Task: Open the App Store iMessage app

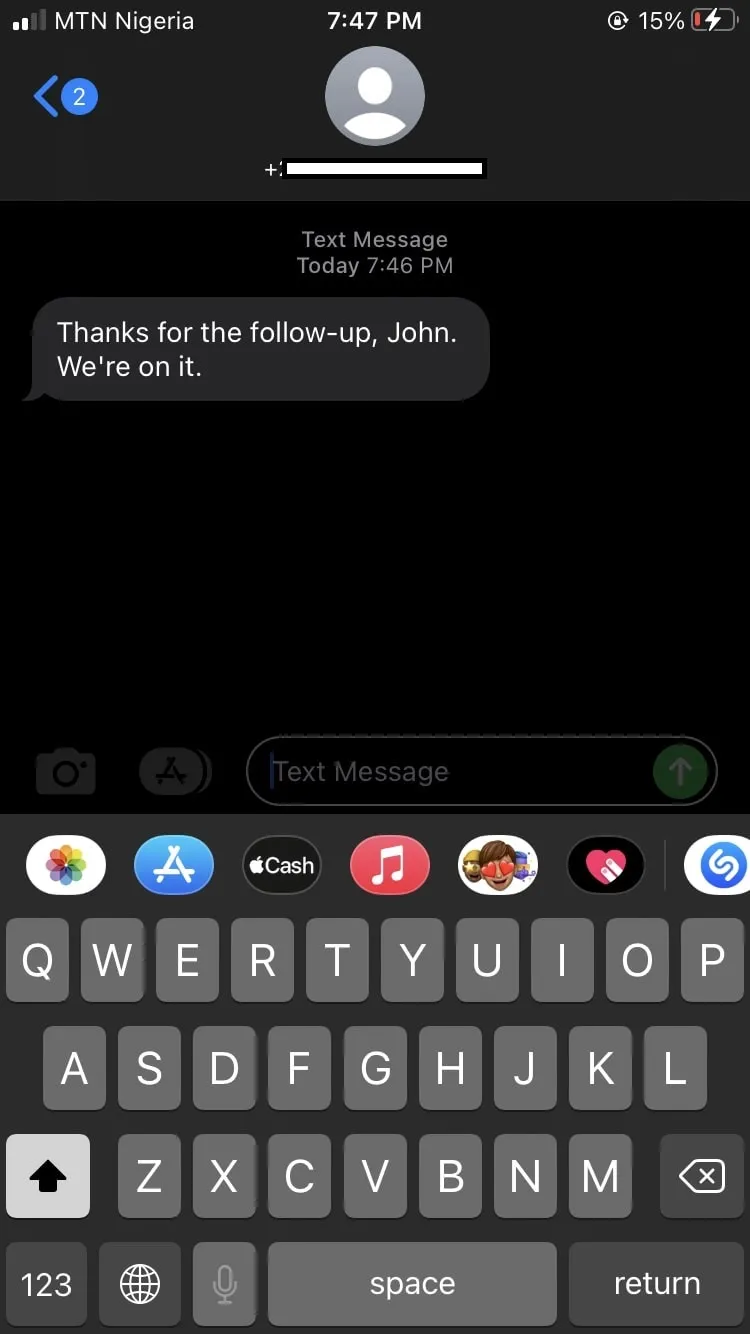Action: (x=174, y=865)
